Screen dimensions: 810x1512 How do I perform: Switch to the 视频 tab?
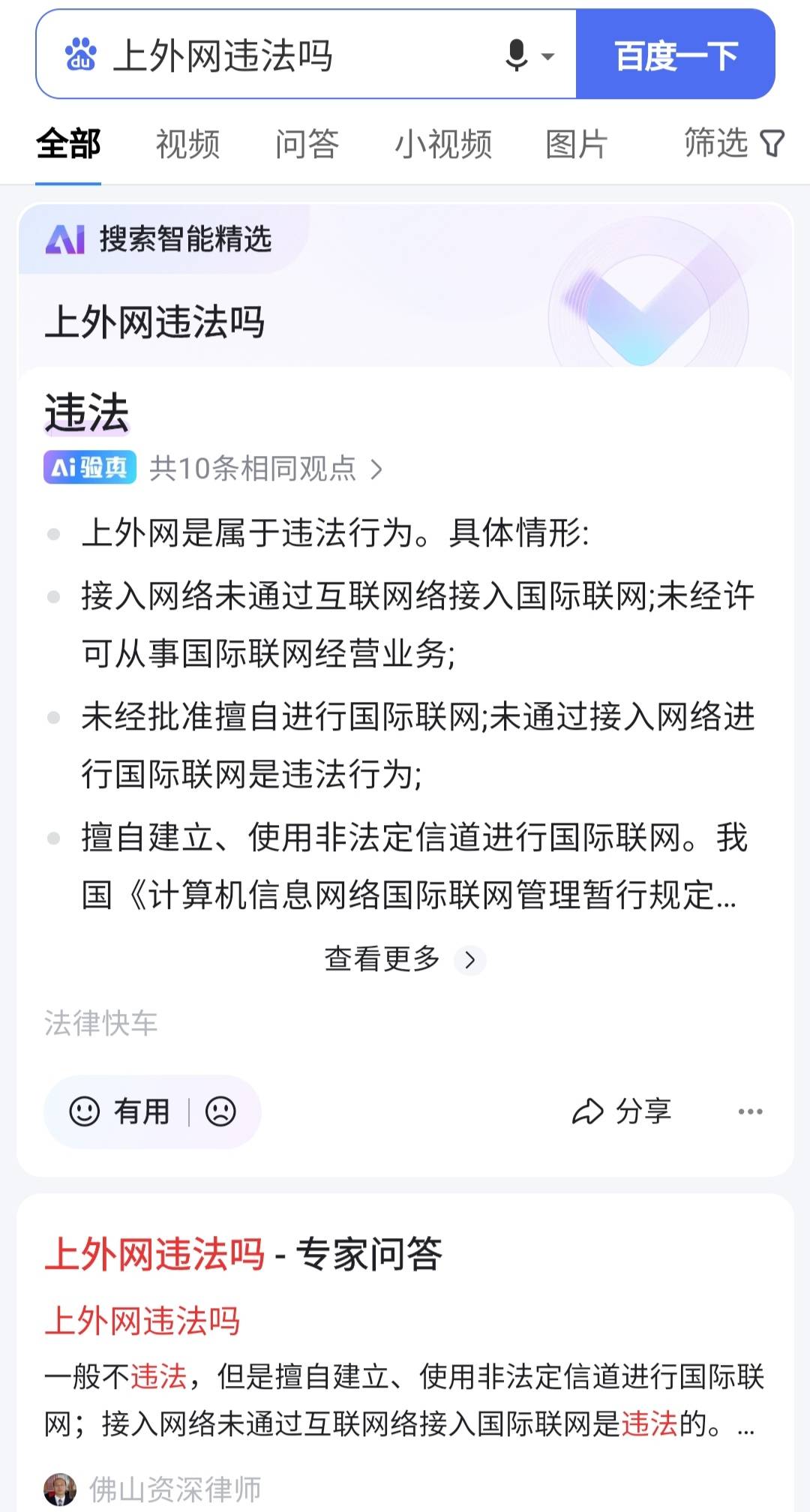(187, 144)
